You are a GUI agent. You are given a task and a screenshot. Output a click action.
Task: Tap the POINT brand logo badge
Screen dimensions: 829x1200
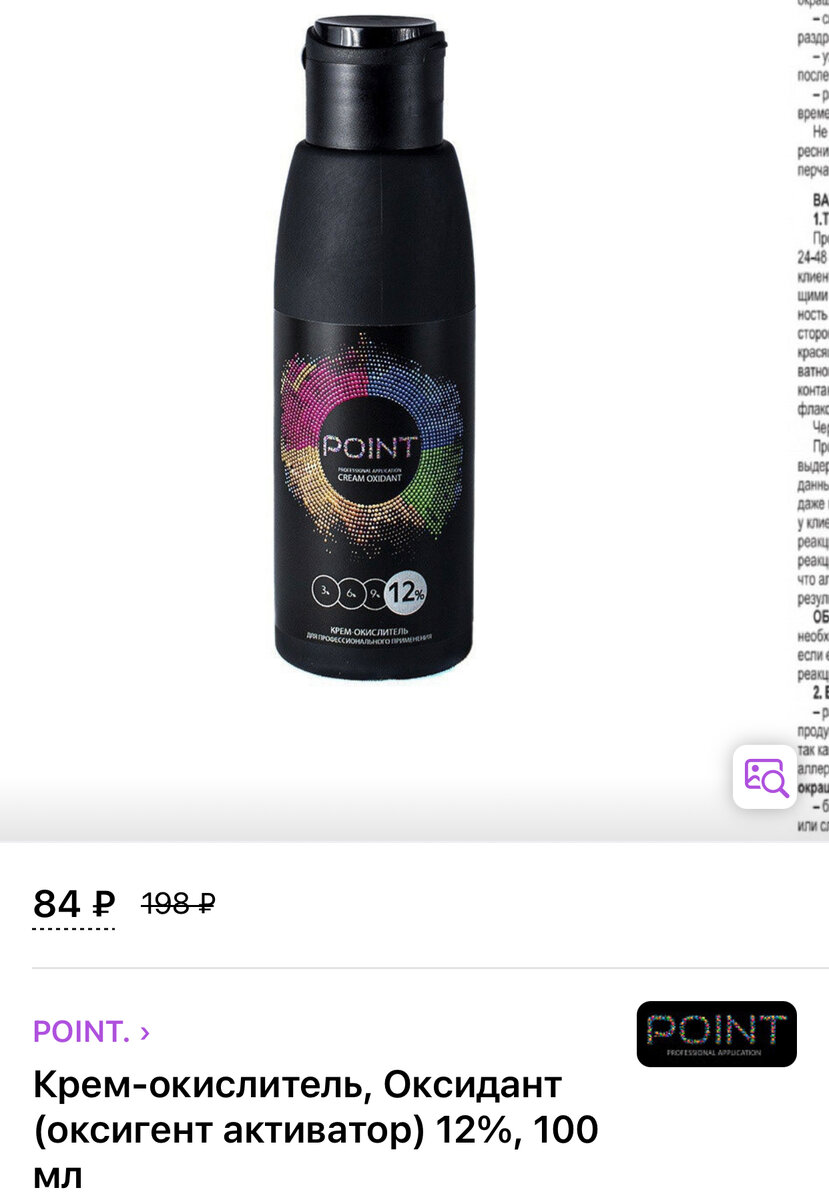(716, 1034)
